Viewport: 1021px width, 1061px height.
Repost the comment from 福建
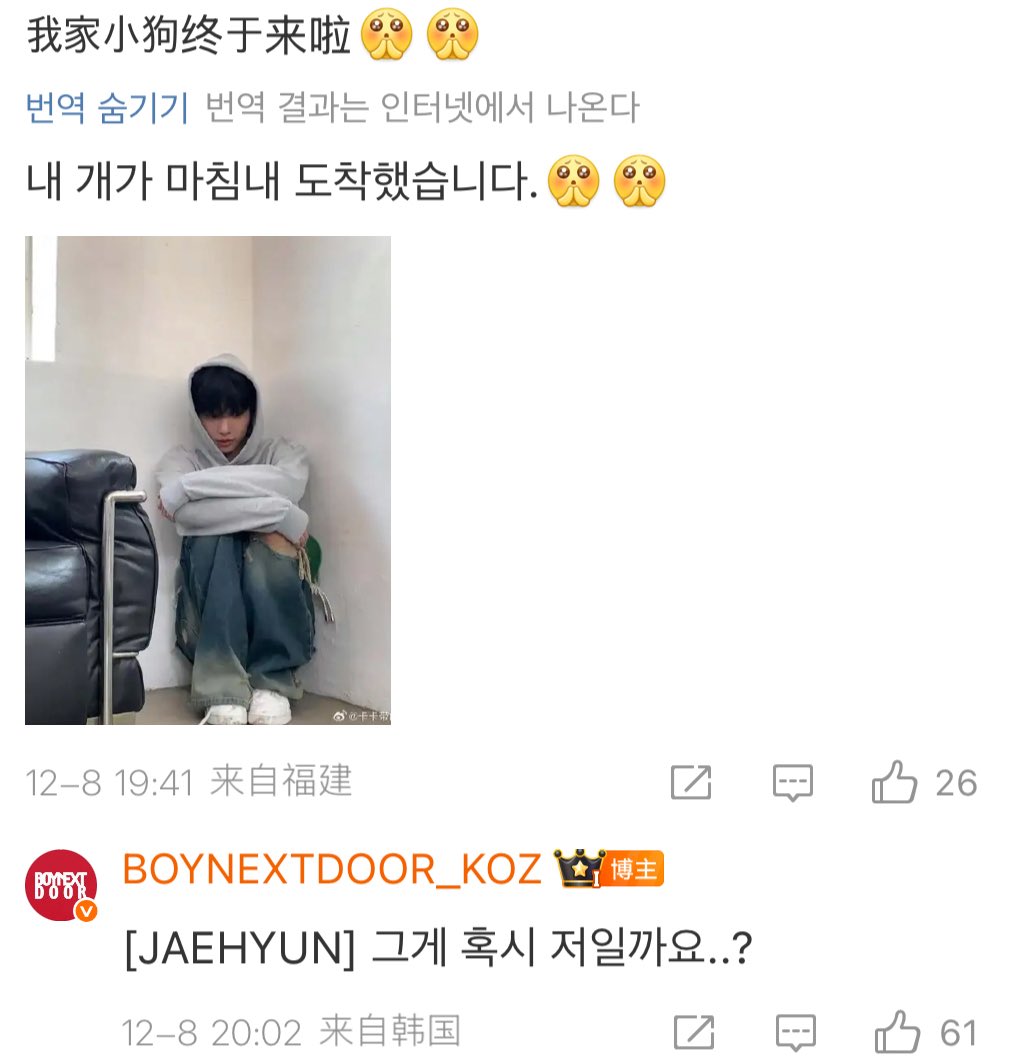click(691, 783)
